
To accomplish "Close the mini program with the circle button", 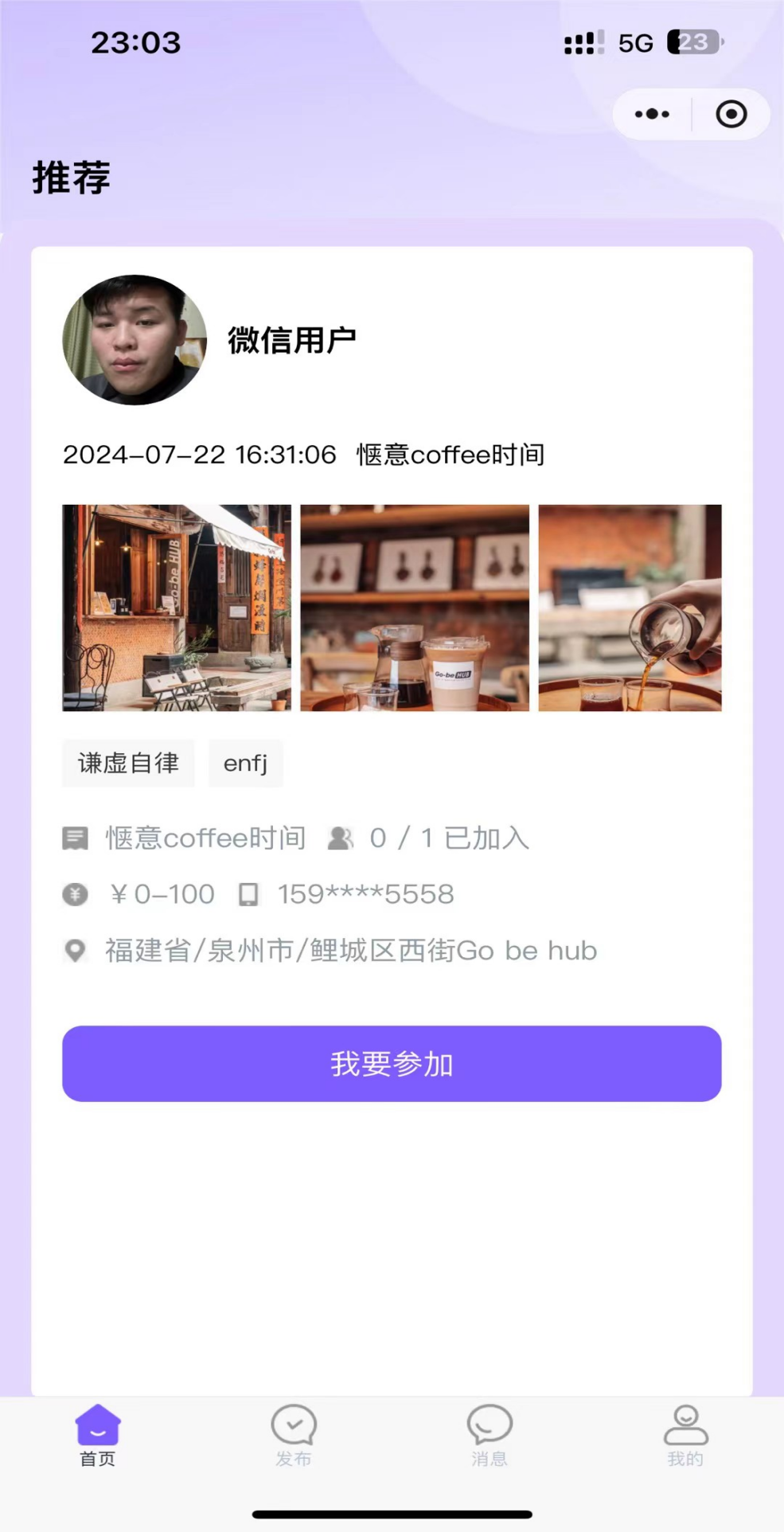I will pyautogui.click(x=731, y=114).
